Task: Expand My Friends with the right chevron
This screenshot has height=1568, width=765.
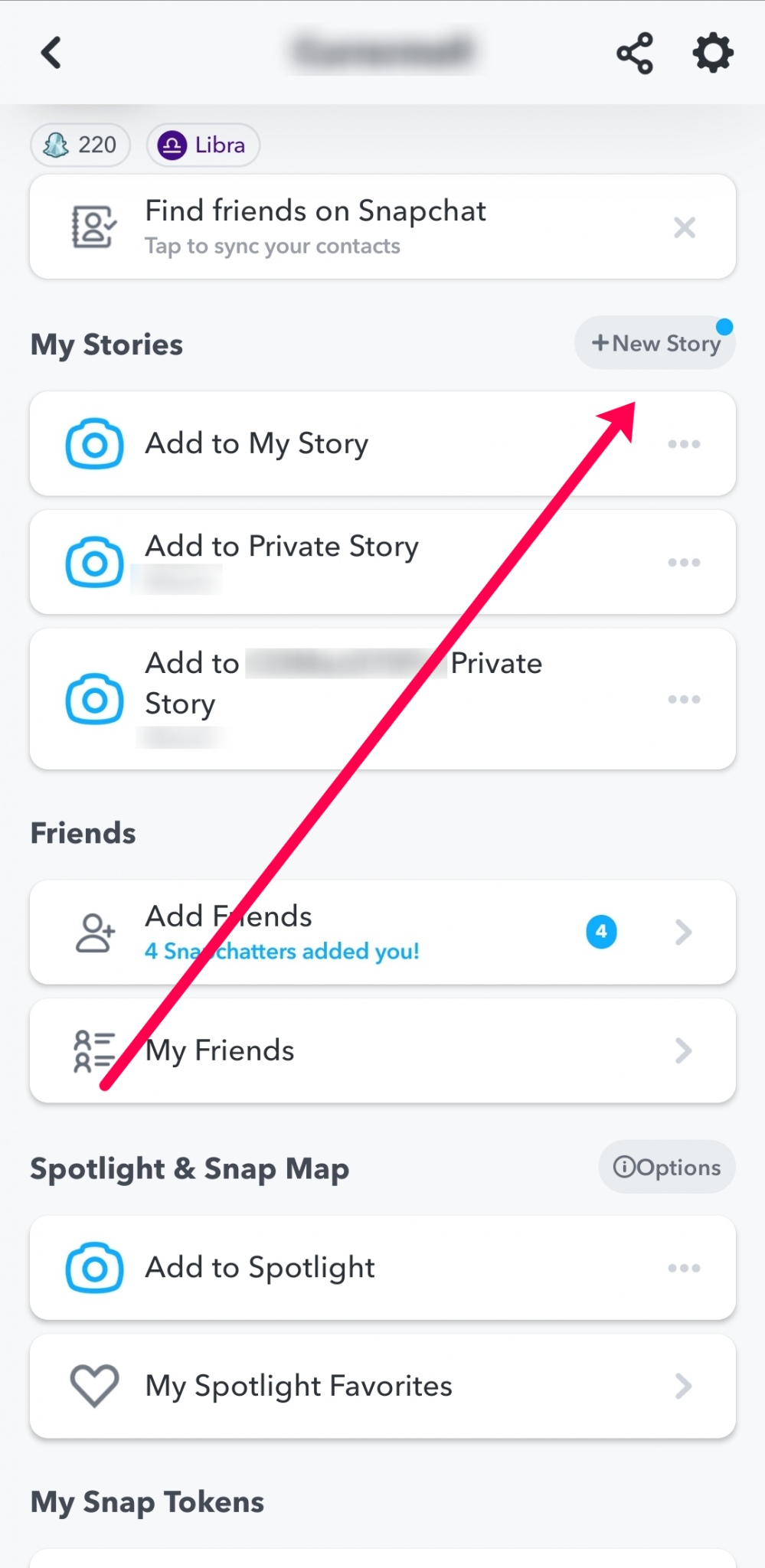Action: (x=682, y=1050)
